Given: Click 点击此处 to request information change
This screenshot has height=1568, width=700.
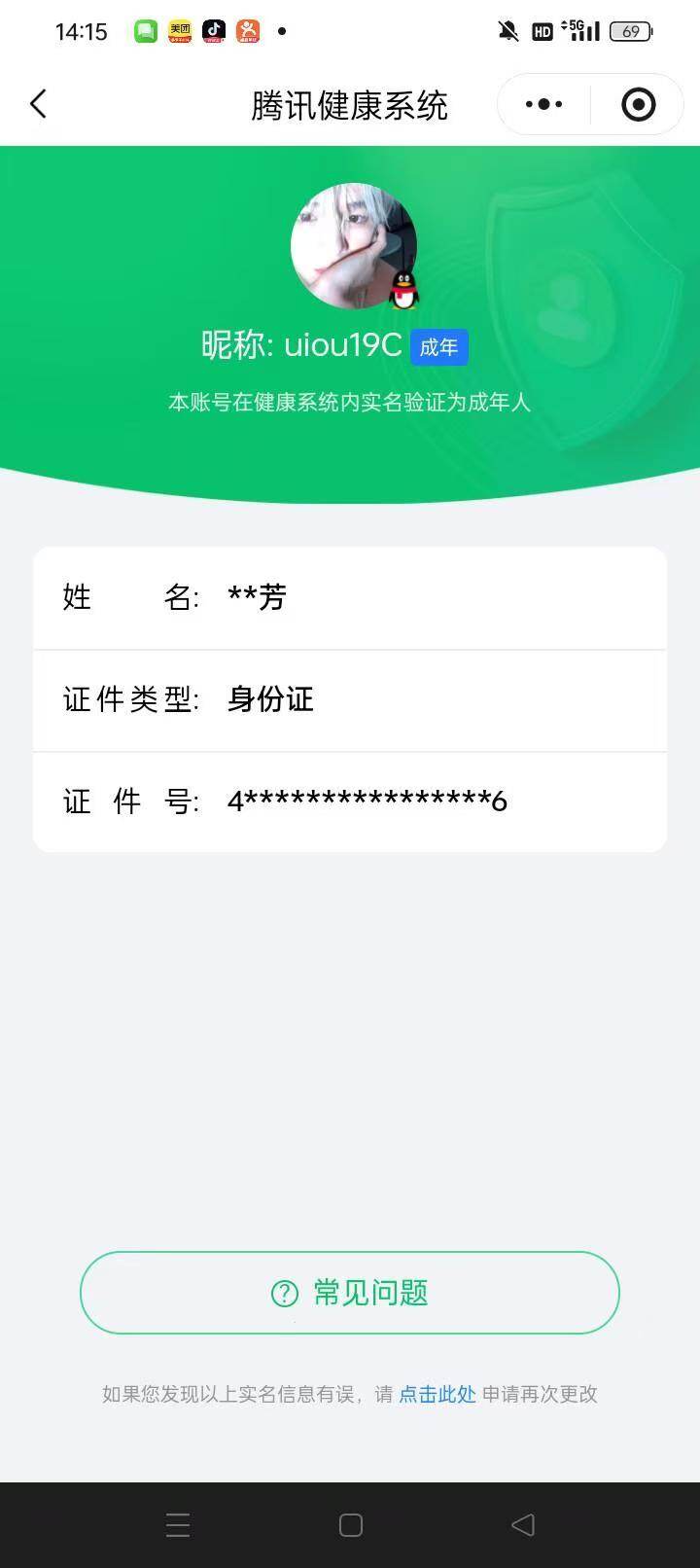Looking at the screenshot, I should pos(436,1394).
